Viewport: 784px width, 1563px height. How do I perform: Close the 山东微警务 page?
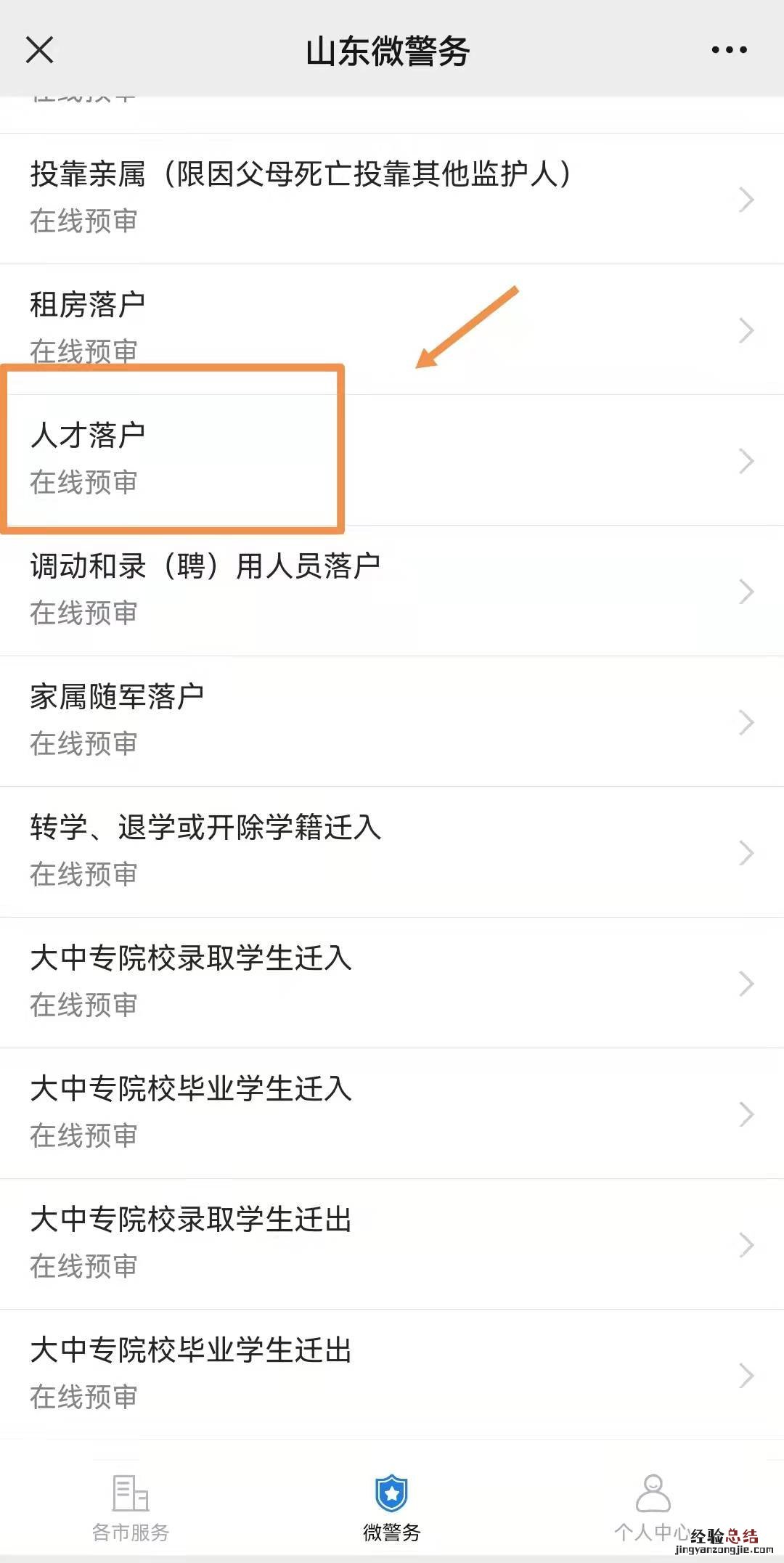39,50
